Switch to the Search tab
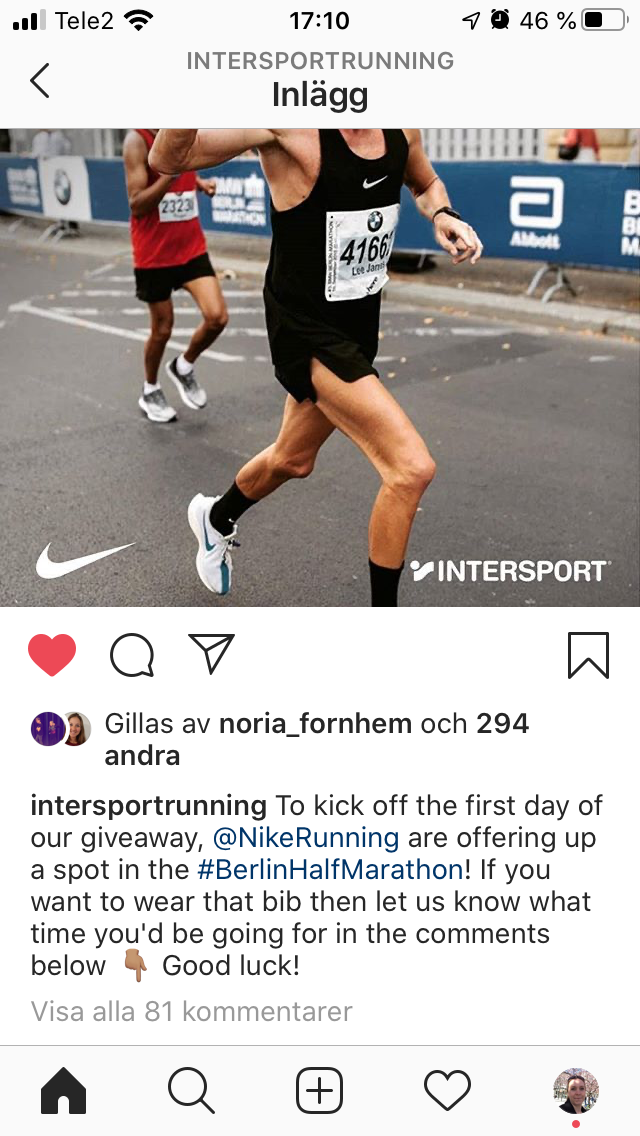 click(191, 1090)
